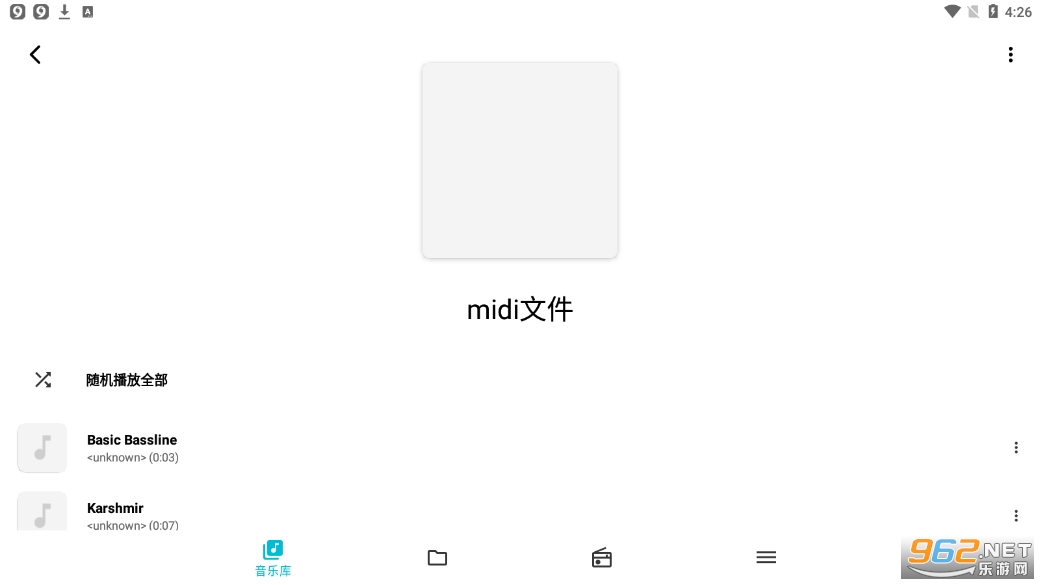Switch to the 音乐库 tab
The width and height of the screenshot is (1040, 585).
click(x=273, y=558)
